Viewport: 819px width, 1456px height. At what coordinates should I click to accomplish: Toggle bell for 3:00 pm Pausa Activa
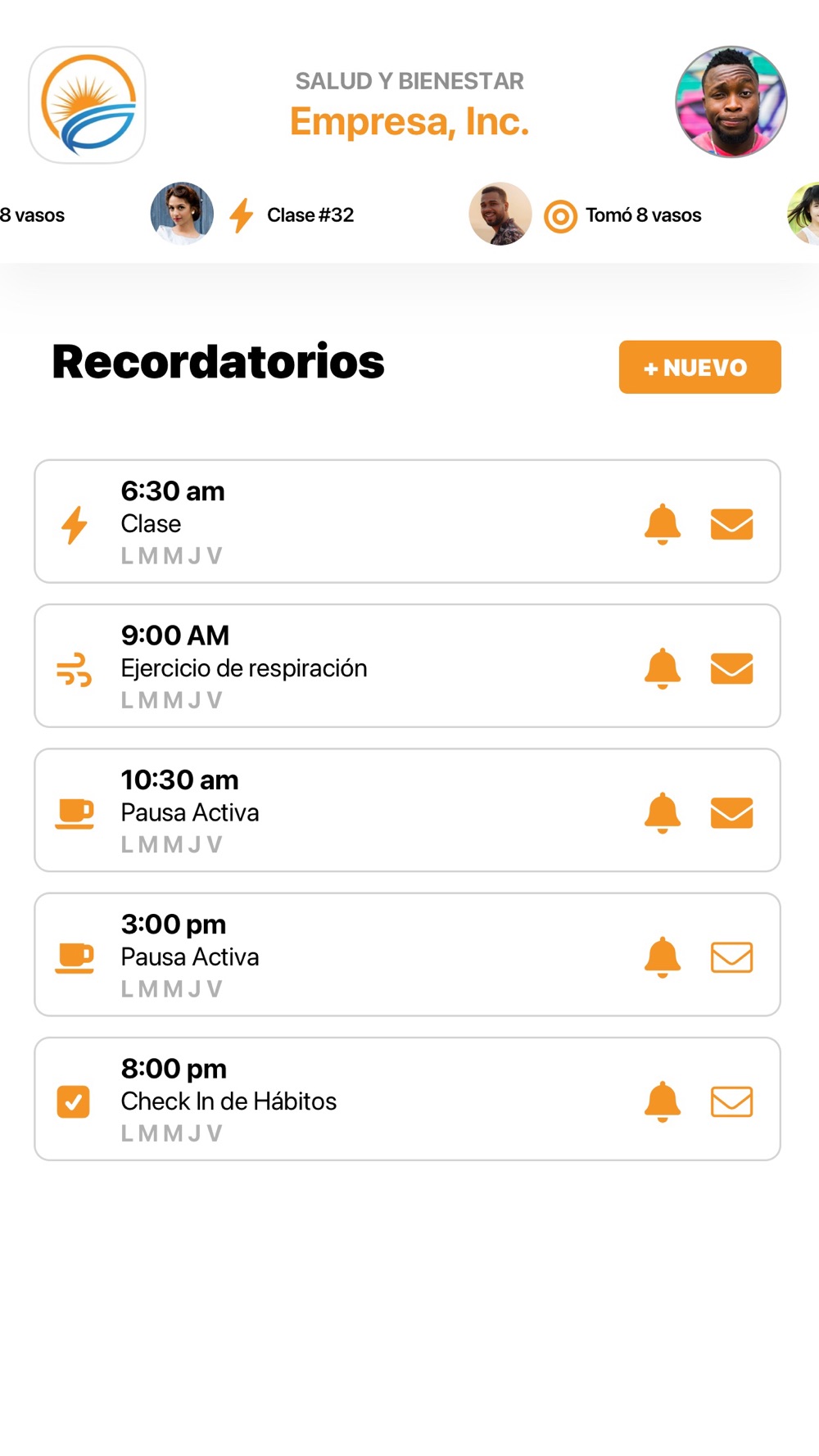click(663, 956)
